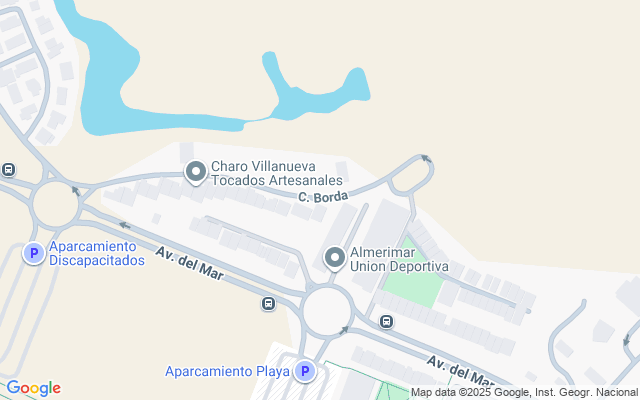Viewport: 640px width, 400px height.
Task: Tap the Aparcamiento Discapacitados parking marker
Action: (33, 254)
